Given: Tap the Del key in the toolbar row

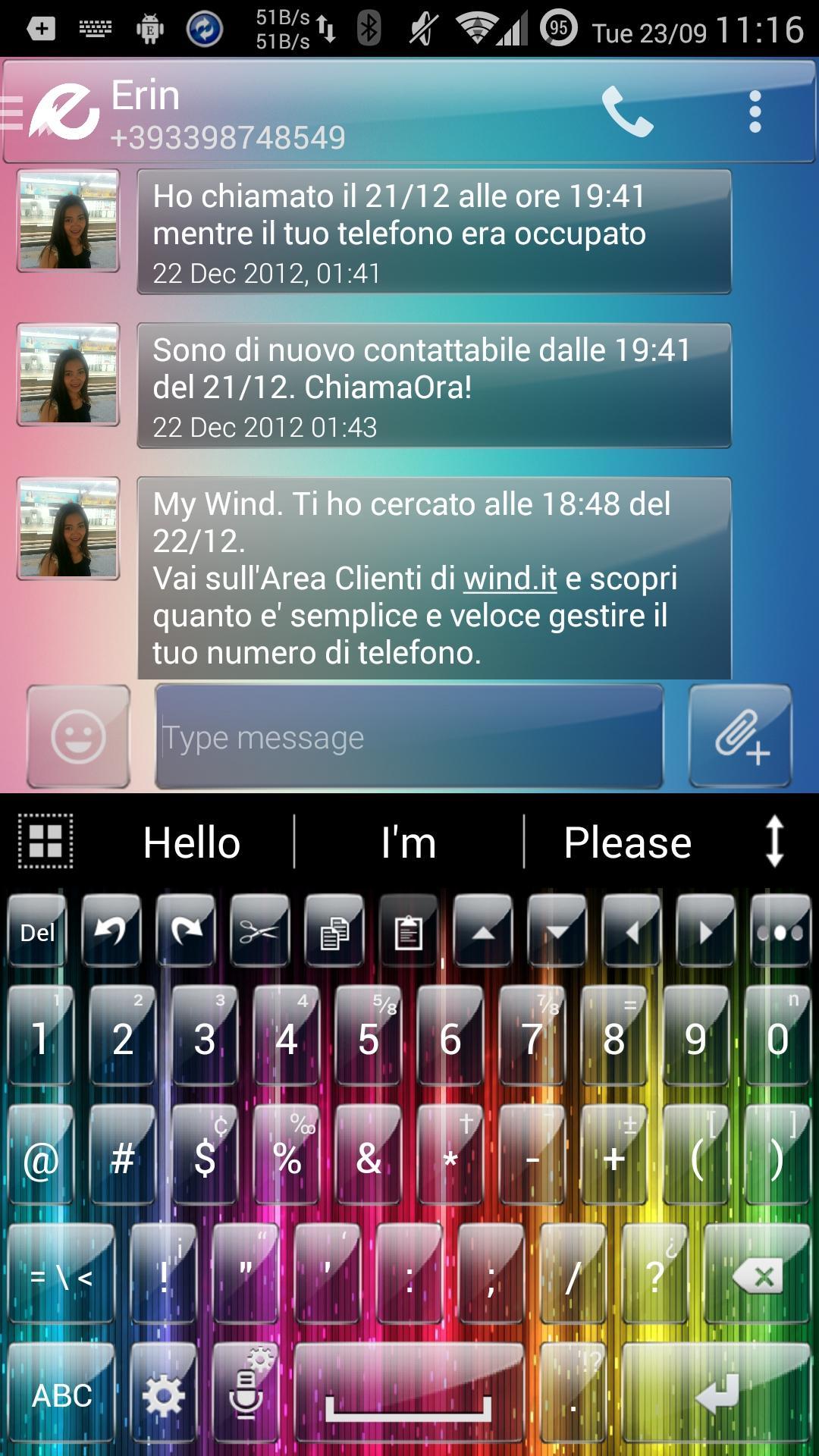Looking at the screenshot, I should coord(37,931).
